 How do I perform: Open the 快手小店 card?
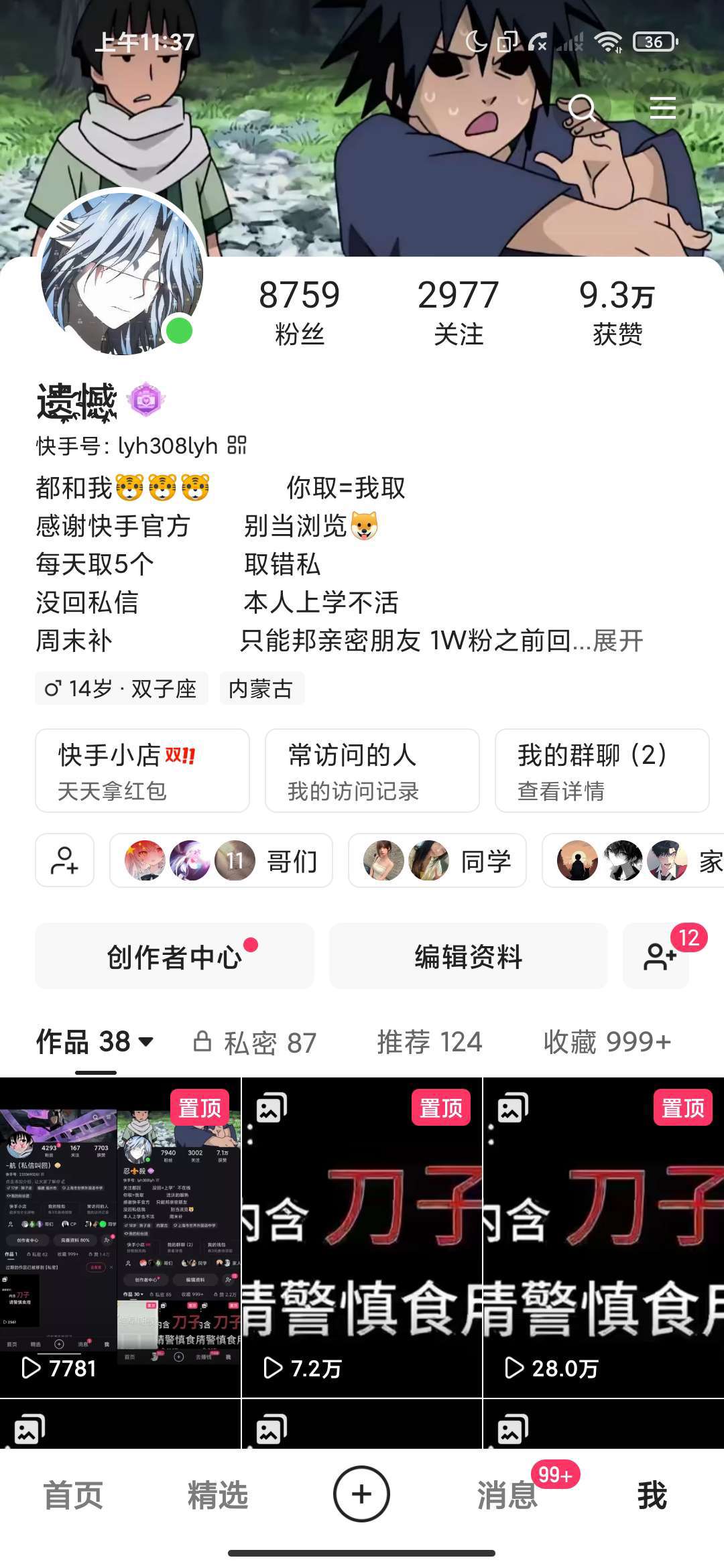tap(142, 771)
